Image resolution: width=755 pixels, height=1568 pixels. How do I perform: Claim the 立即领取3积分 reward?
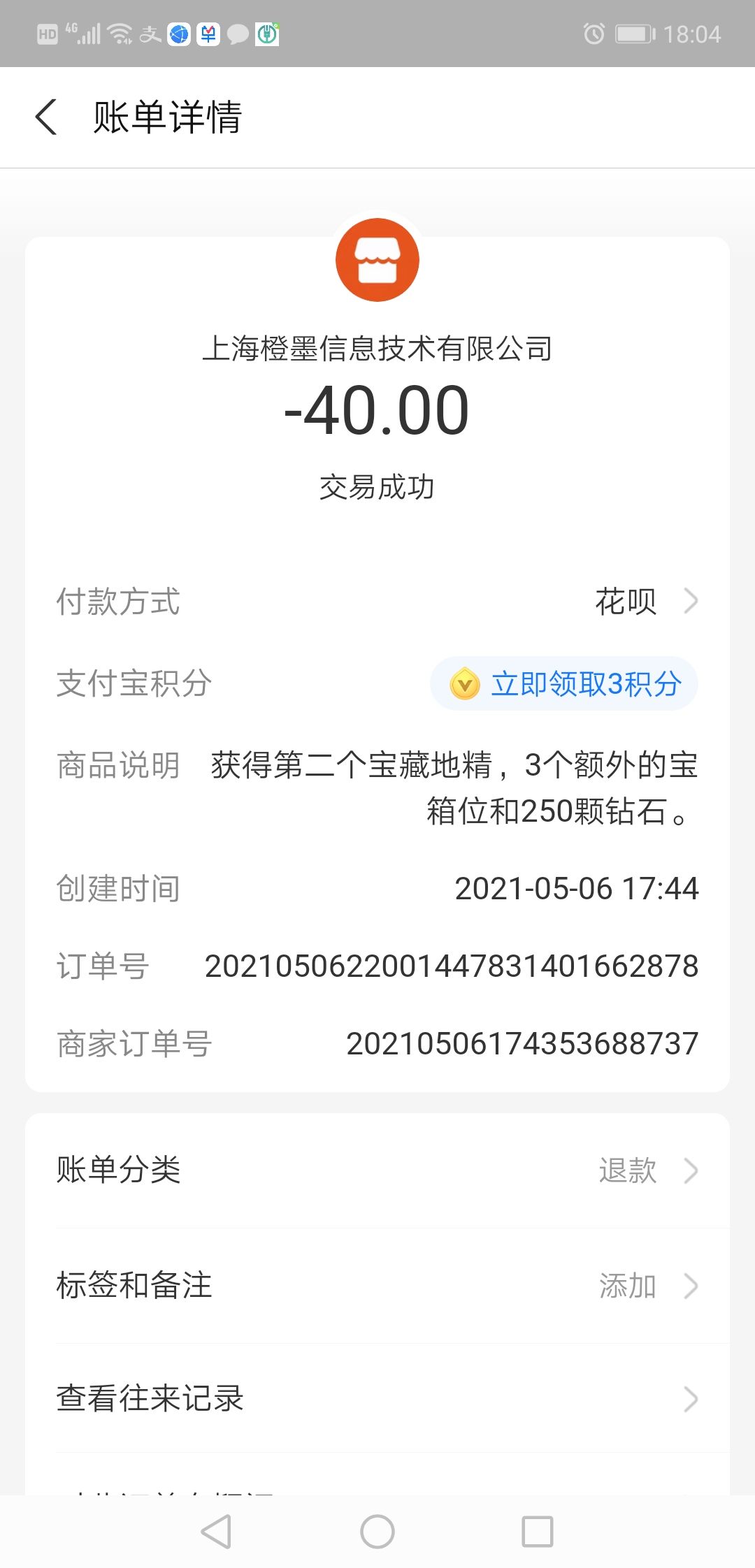pyautogui.click(x=565, y=683)
